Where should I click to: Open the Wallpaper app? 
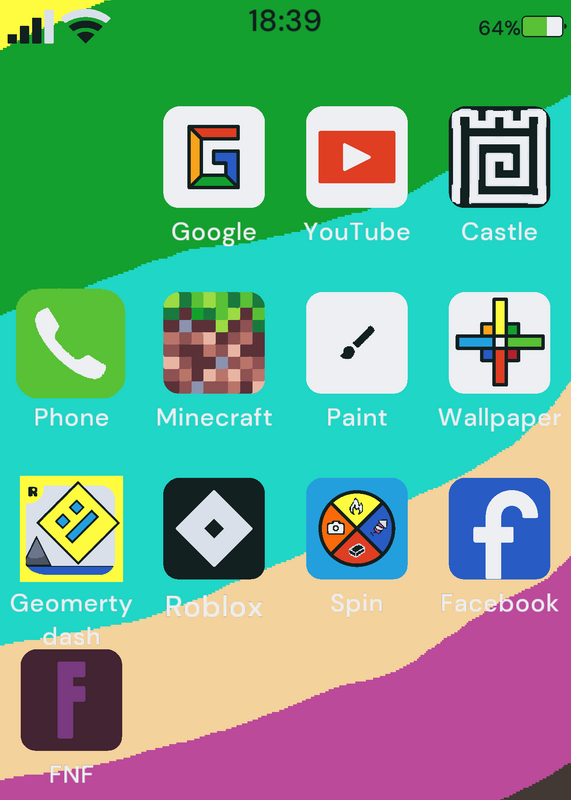(499, 343)
